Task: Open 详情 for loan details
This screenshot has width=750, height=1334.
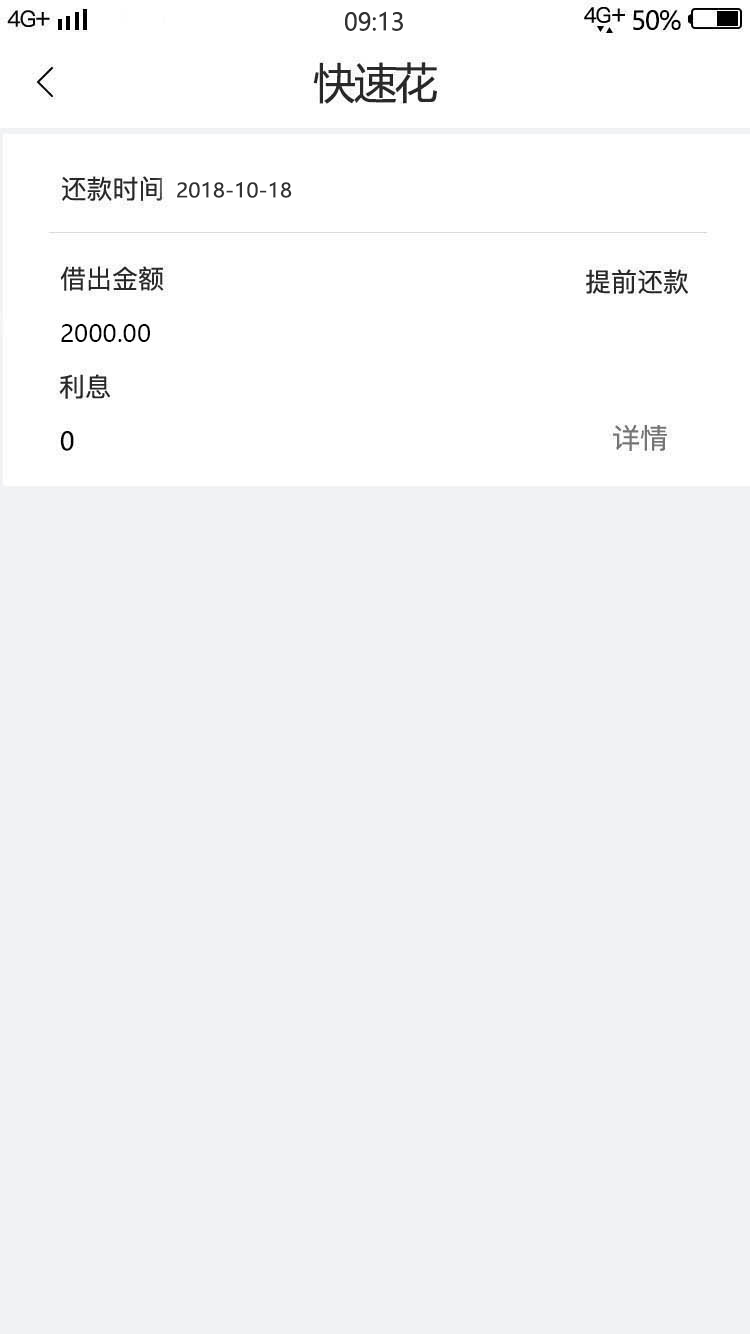Action: [640, 438]
